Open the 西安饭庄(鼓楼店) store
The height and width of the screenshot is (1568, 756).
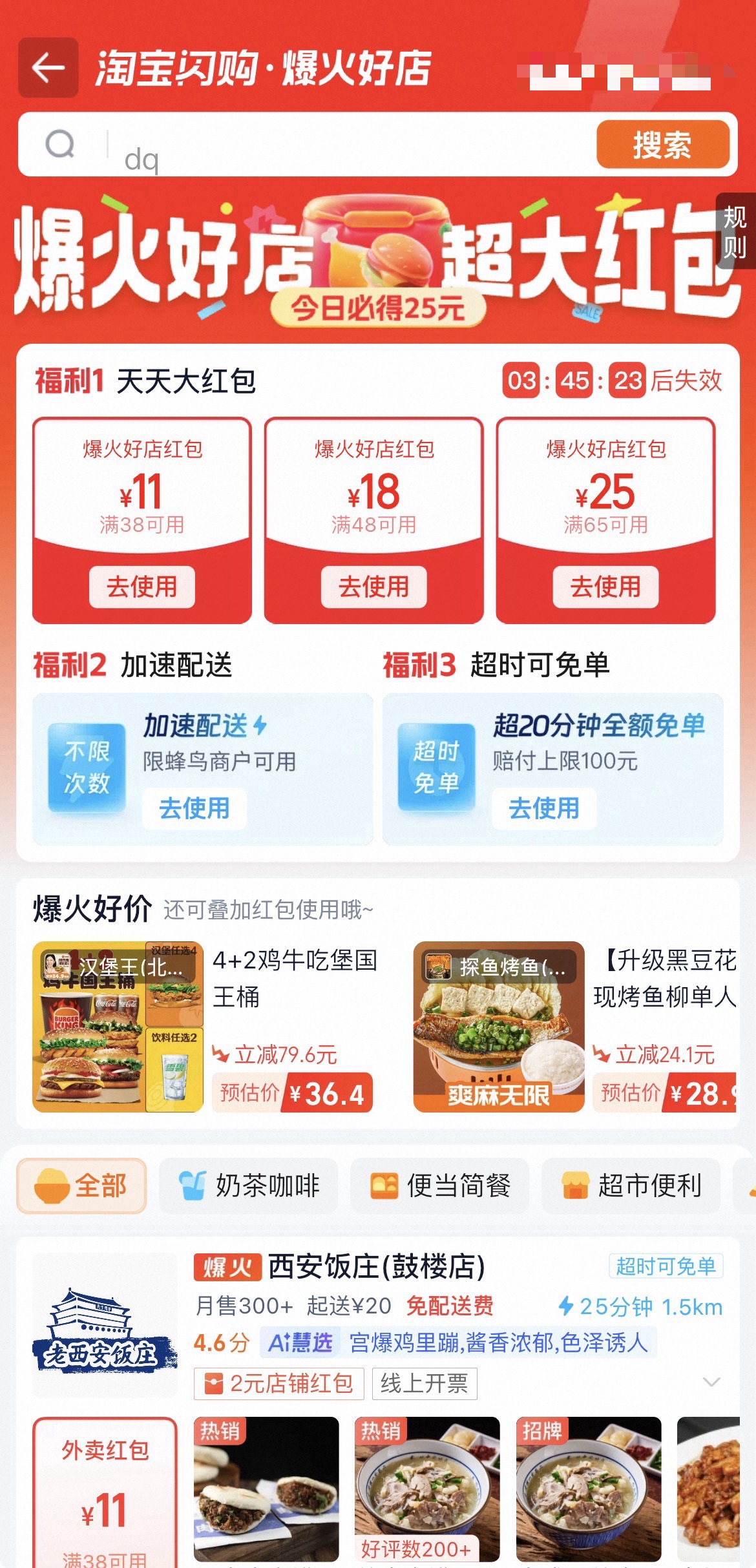coord(376,1266)
